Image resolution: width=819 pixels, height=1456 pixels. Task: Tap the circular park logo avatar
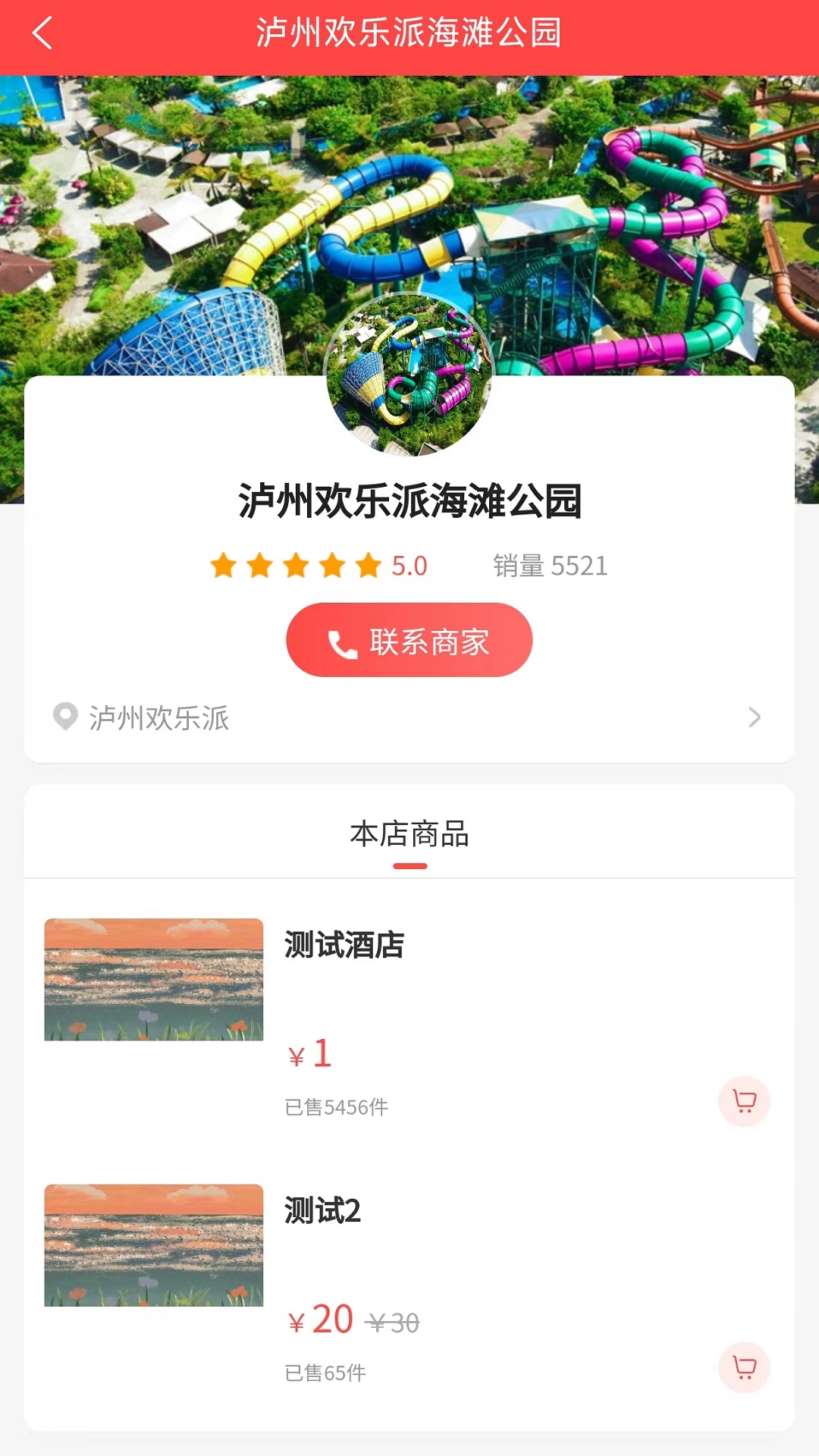(x=409, y=373)
